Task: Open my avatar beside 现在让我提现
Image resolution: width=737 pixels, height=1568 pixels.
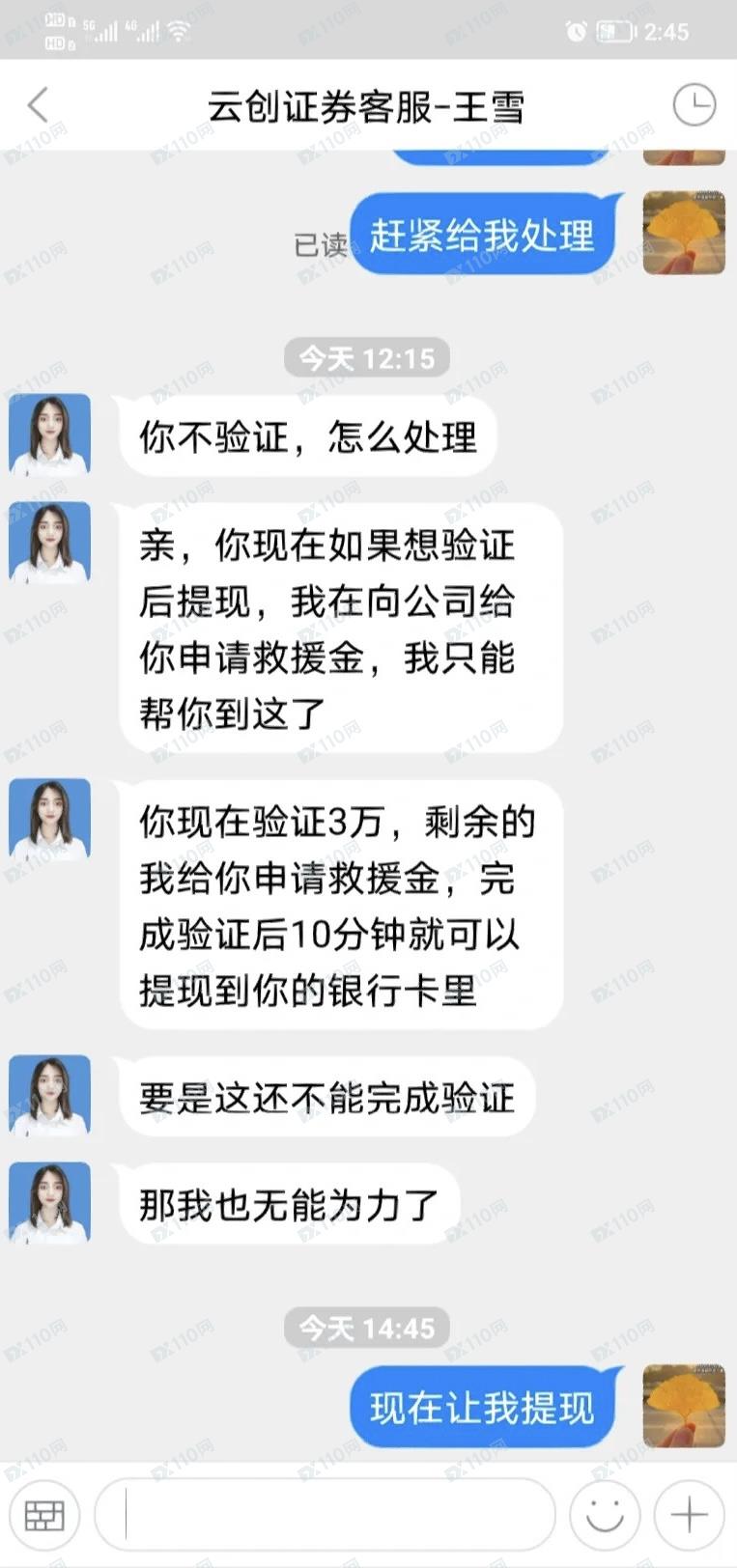Action: [x=683, y=1405]
